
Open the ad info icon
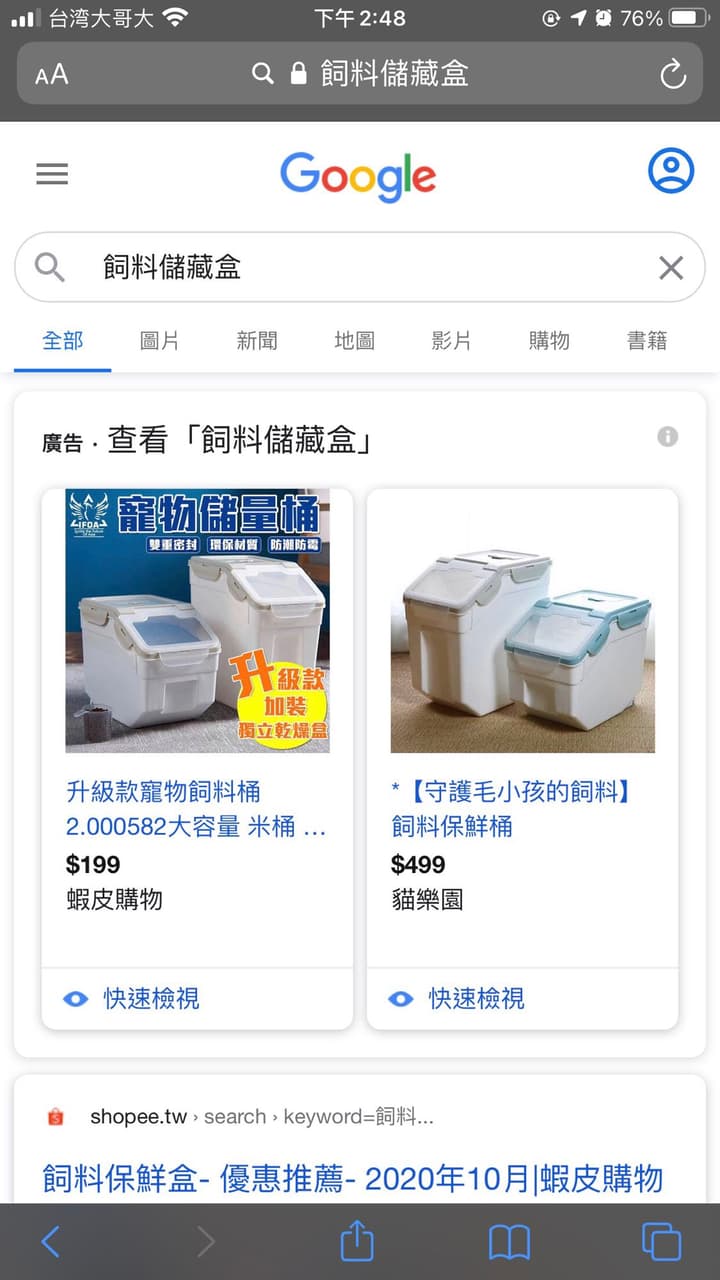[667, 436]
